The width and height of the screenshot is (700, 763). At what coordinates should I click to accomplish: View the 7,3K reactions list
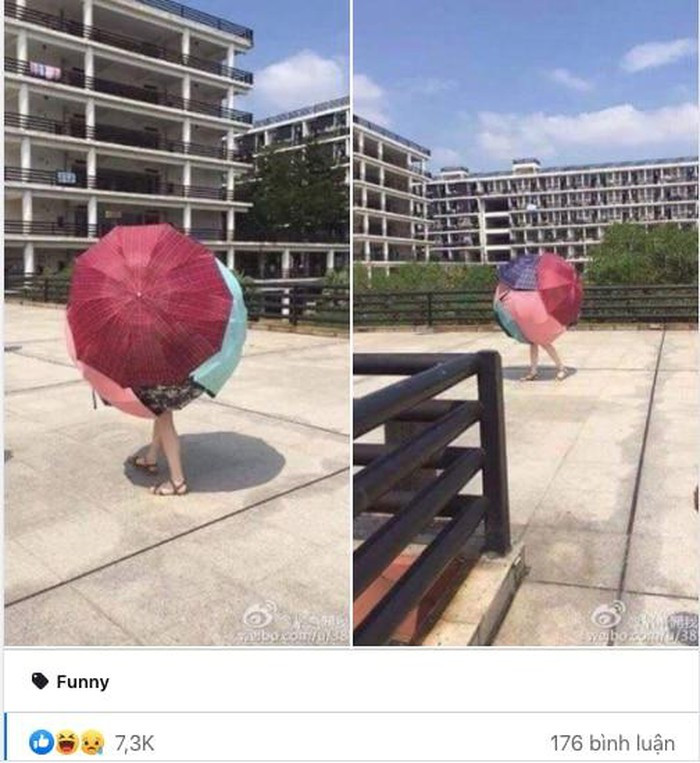pos(135,742)
